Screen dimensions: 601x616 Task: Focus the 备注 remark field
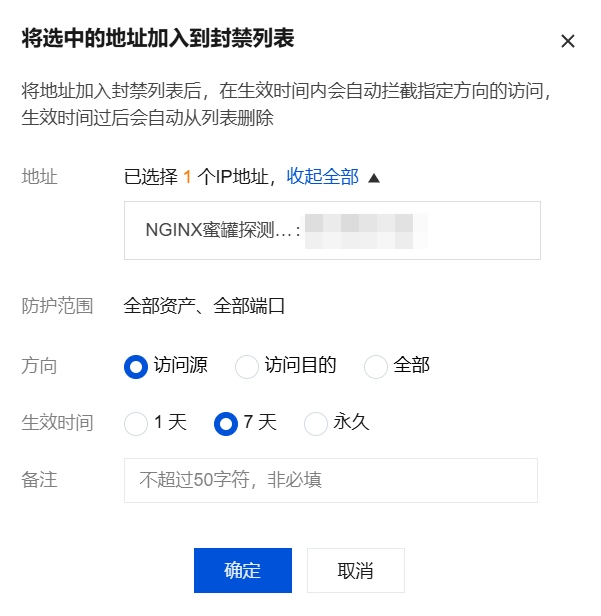330,480
